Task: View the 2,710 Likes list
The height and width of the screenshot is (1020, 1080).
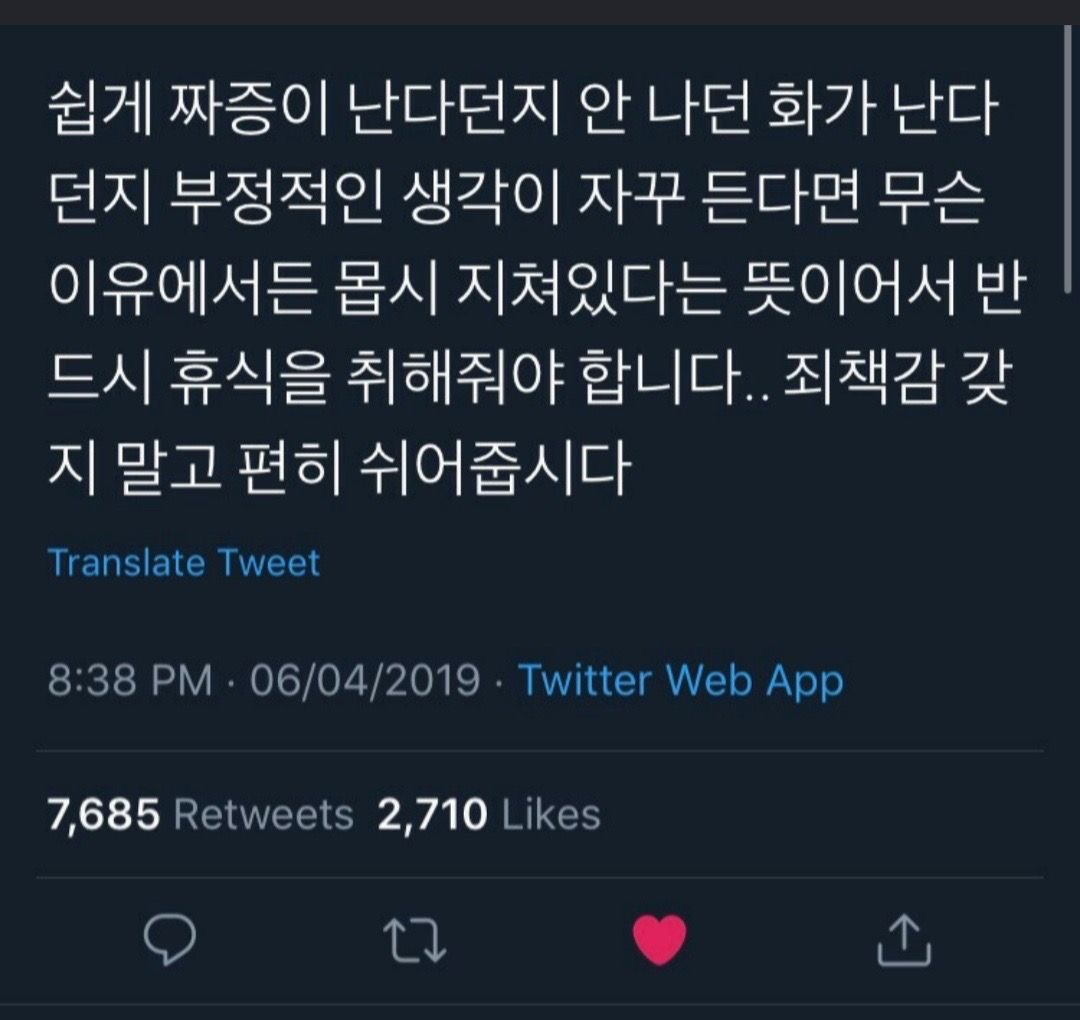Action: click(x=489, y=815)
